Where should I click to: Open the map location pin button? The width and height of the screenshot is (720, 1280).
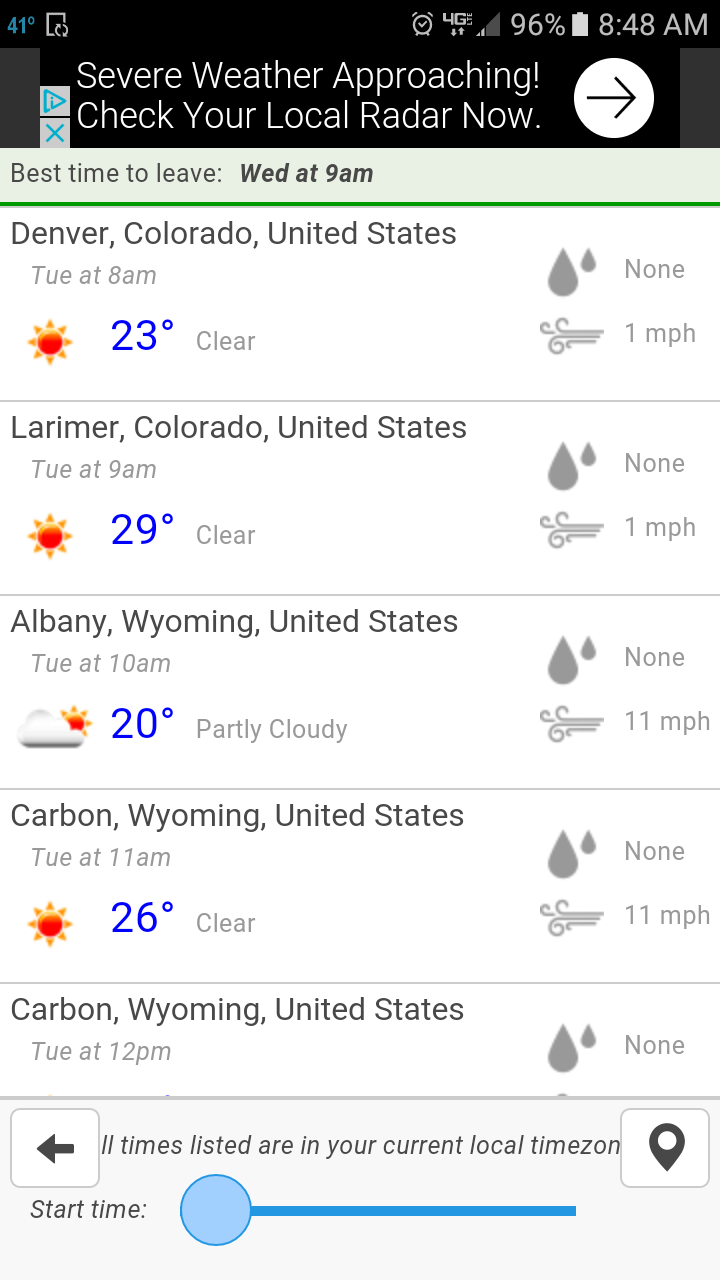pos(665,1148)
